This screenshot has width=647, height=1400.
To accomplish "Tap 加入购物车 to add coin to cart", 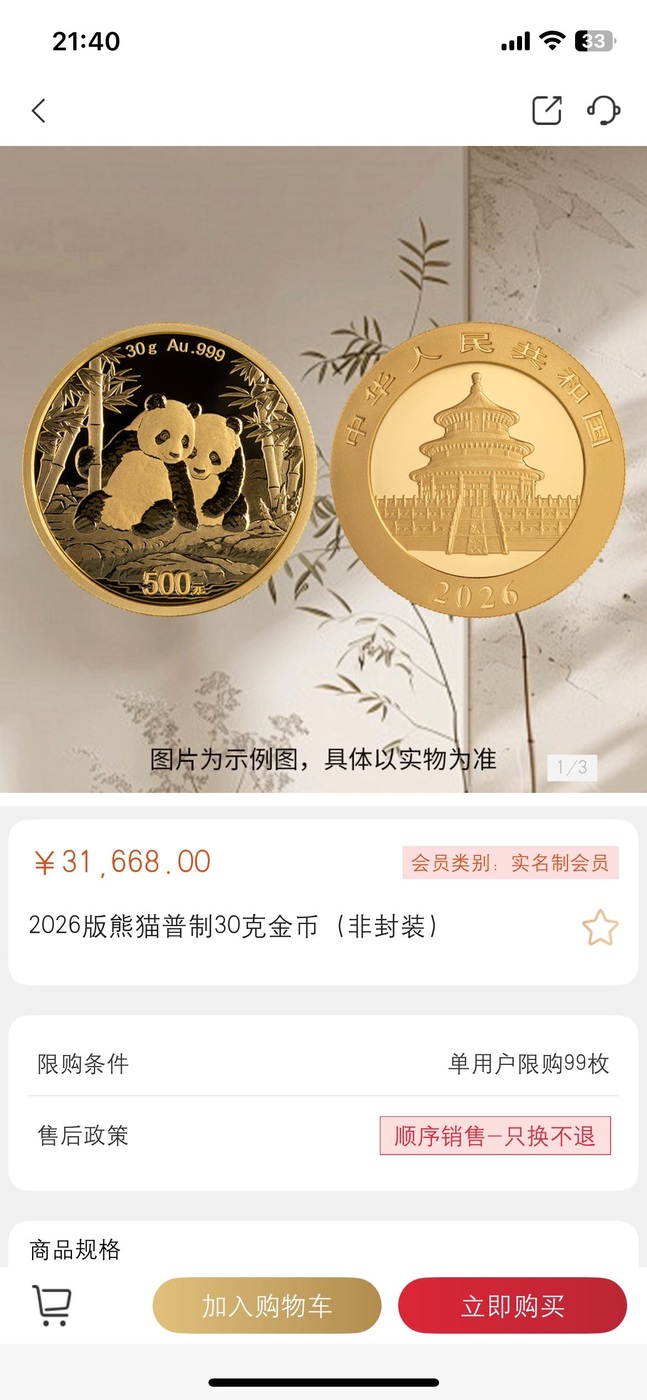I will [267, 1306].
